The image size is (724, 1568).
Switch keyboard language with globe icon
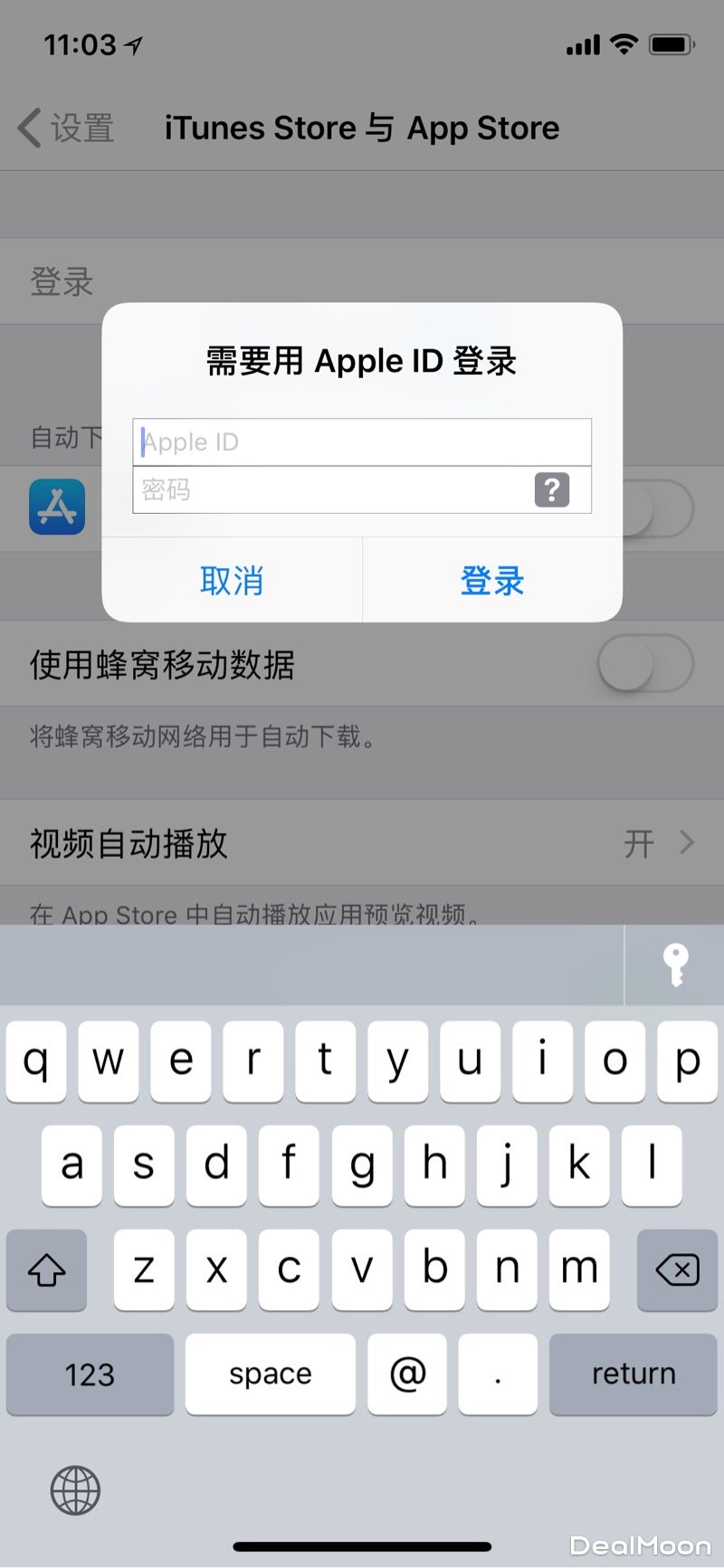click(75, 1490)
